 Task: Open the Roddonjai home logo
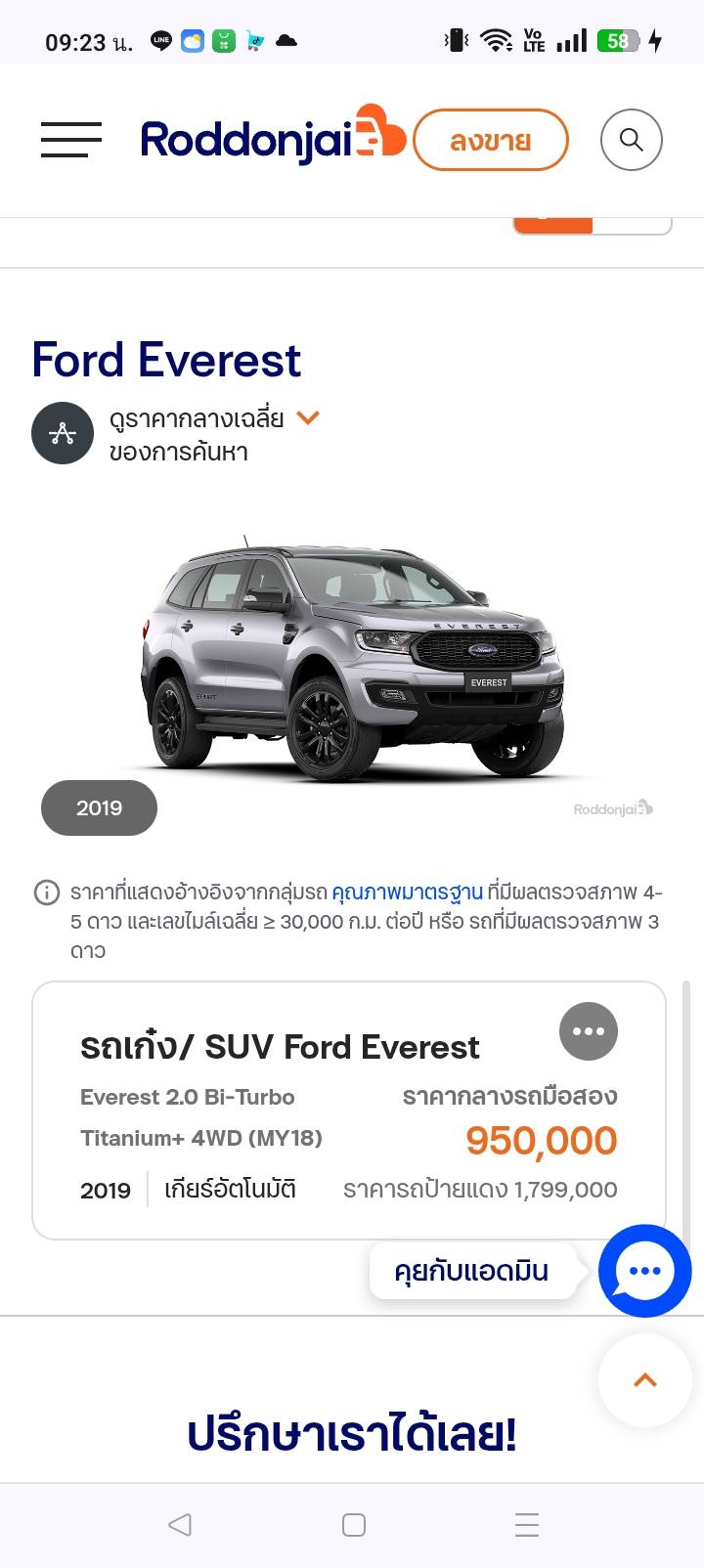click(x=272, y=139)
